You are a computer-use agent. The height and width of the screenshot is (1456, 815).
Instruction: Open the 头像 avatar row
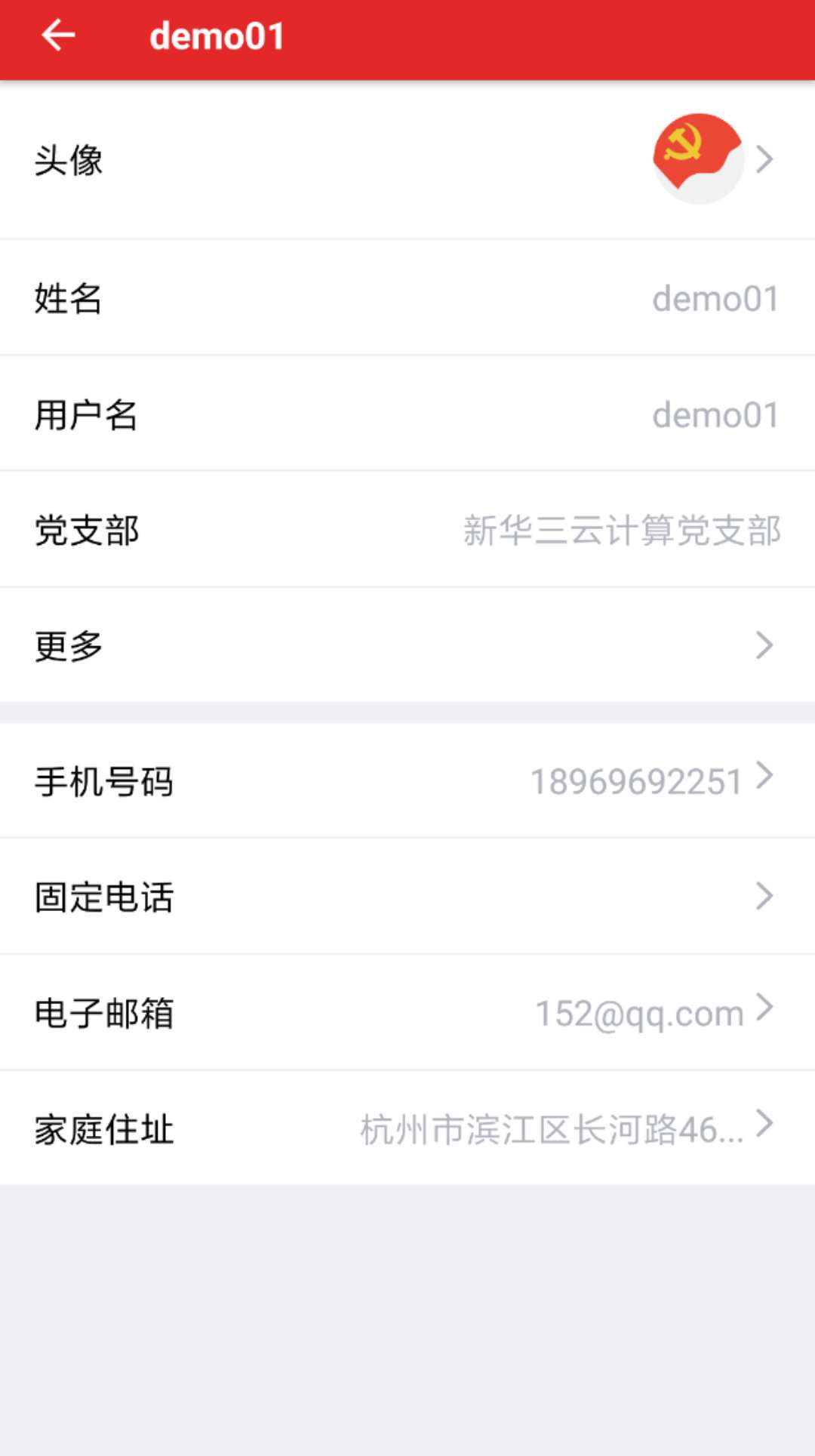(x=407, y=160)
